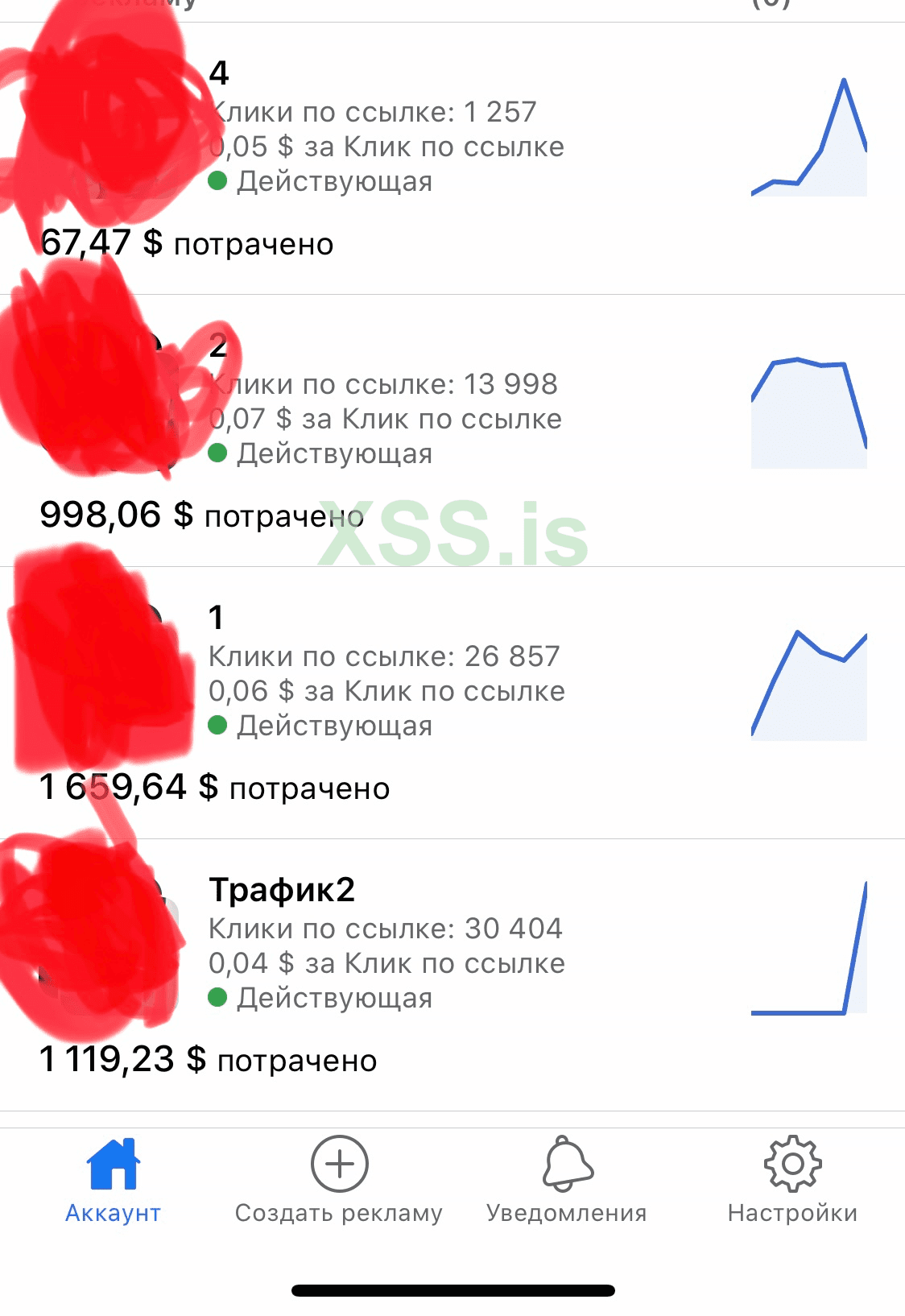Open the Настройки tab
This screenshot has width=905, height=1316.
[x=792, y=1181]
